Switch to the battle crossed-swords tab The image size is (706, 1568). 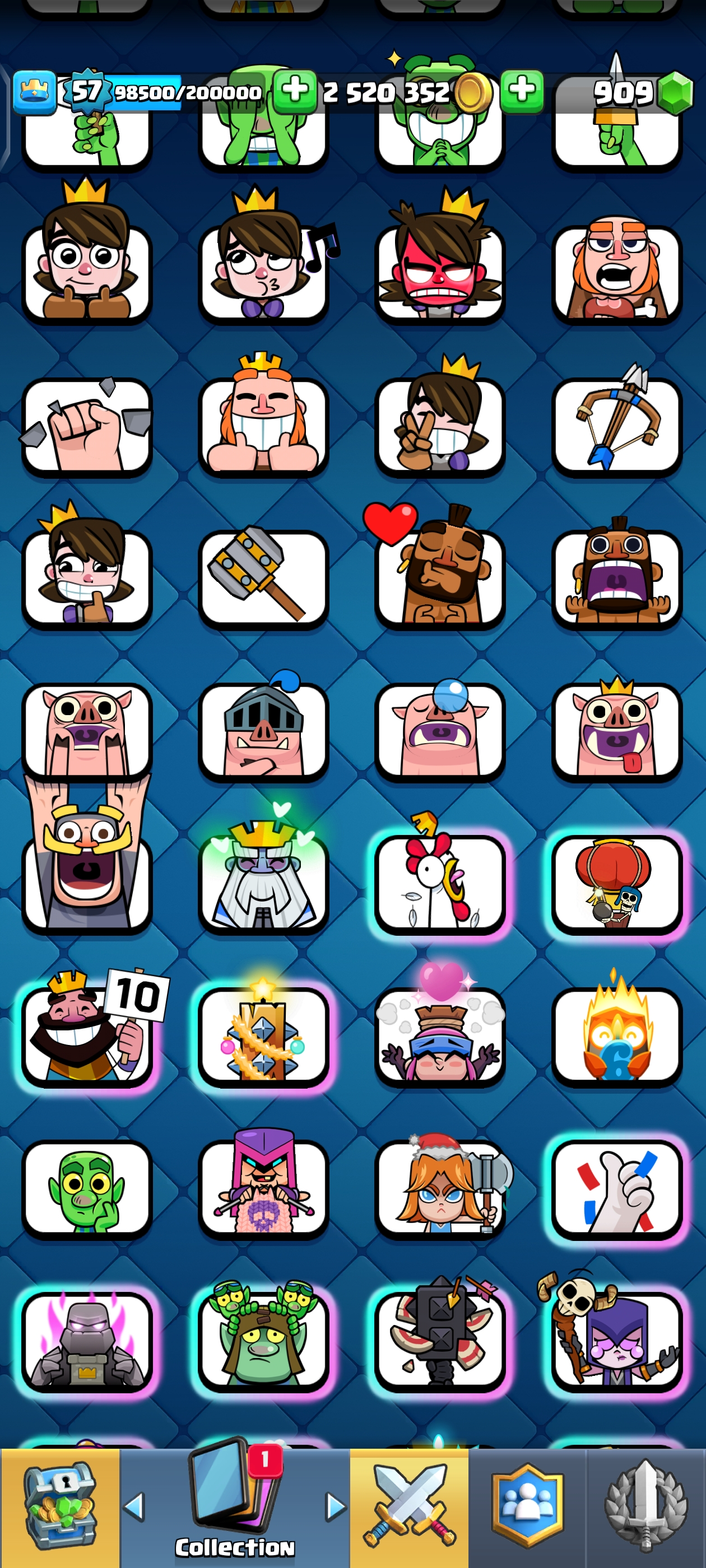408,1507
